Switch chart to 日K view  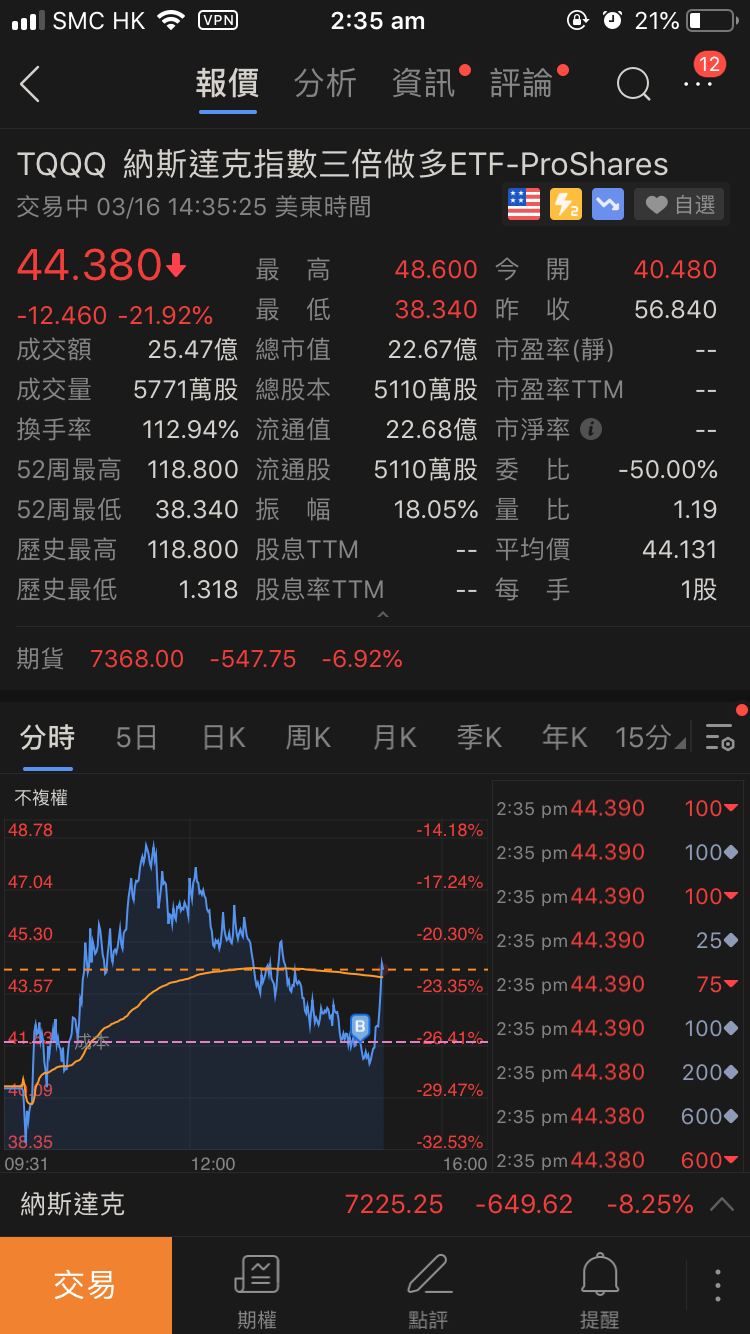[223, 738]
